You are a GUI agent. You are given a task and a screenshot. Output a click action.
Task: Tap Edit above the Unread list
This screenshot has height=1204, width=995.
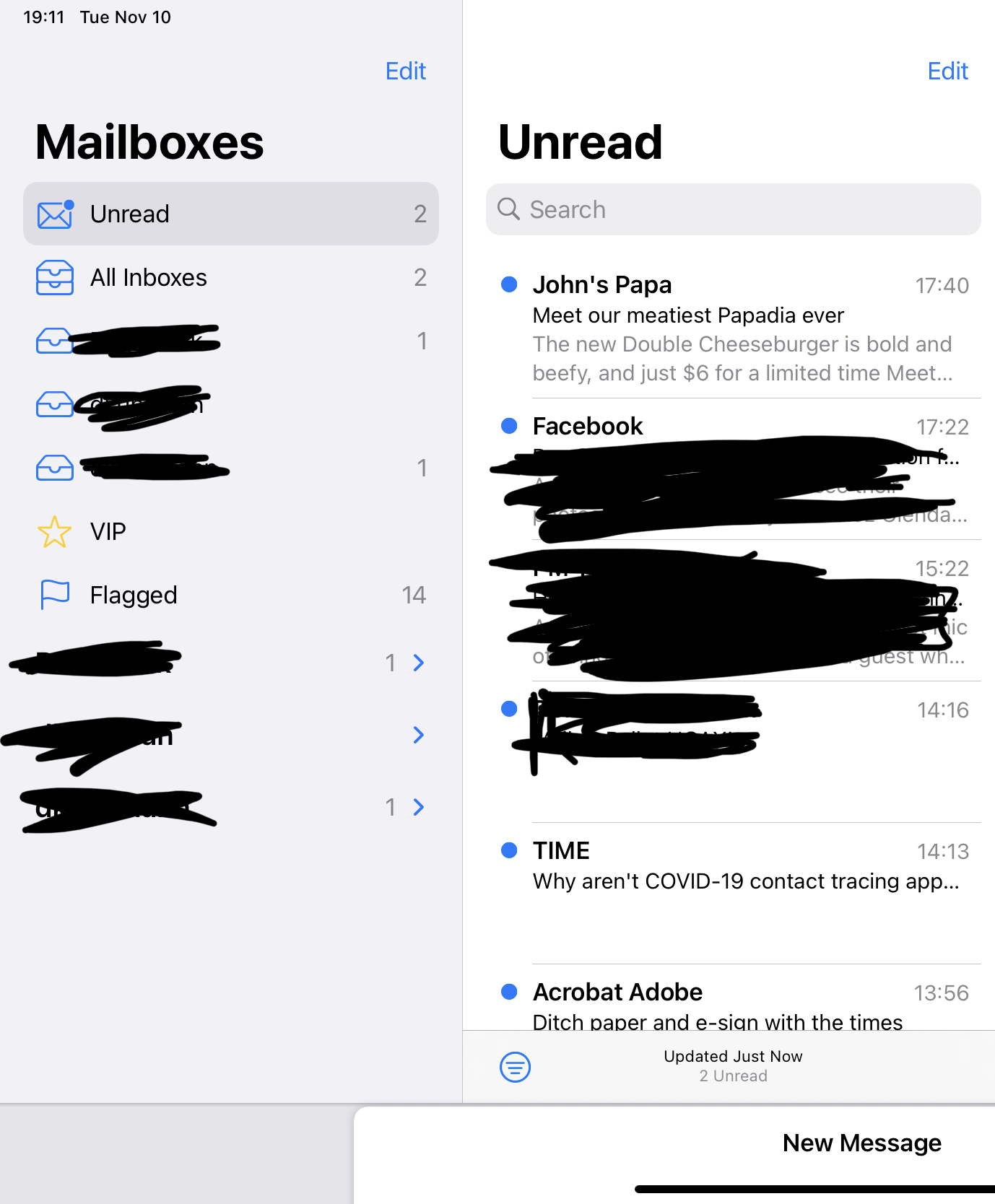pos(947,71)
